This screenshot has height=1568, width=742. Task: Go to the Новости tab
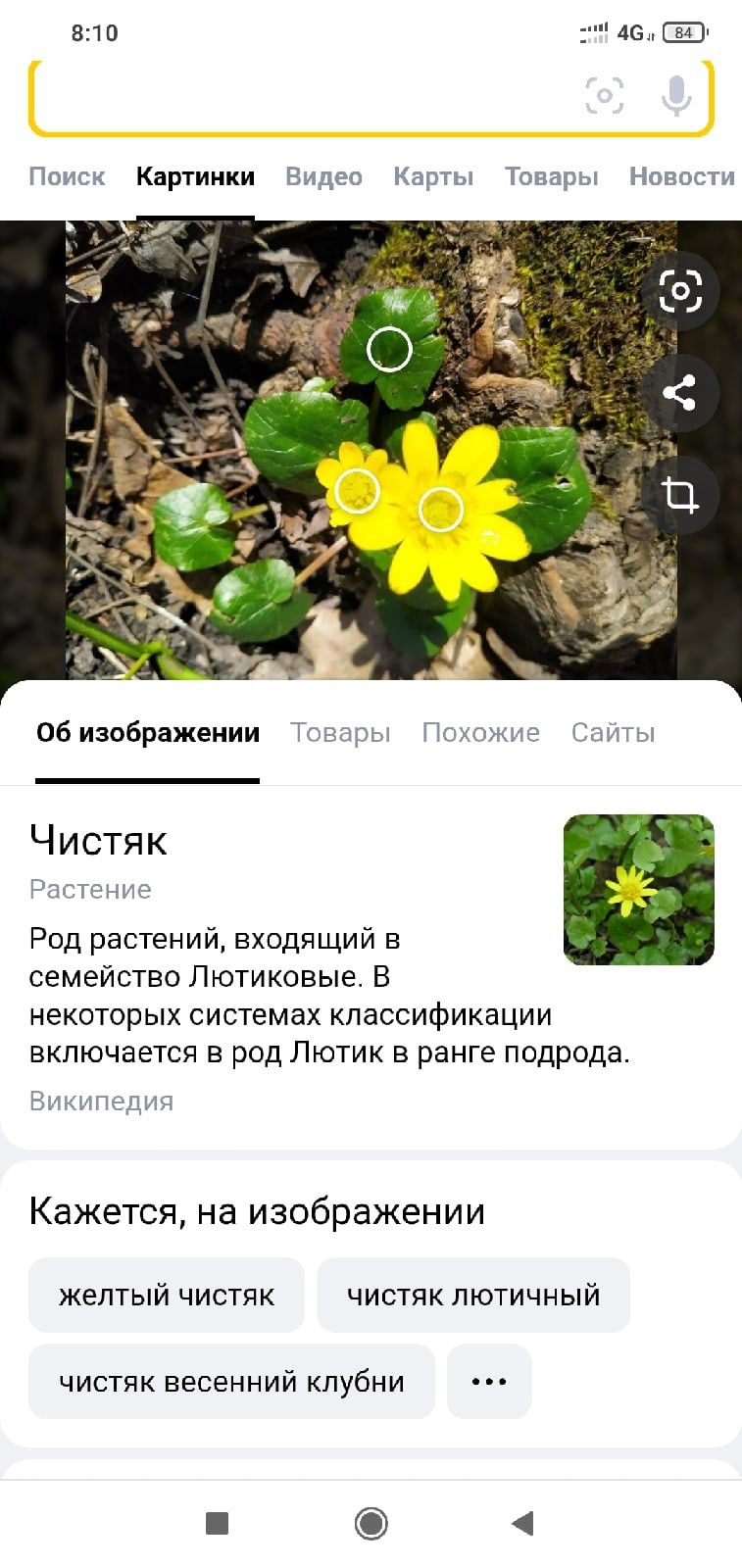681,176
